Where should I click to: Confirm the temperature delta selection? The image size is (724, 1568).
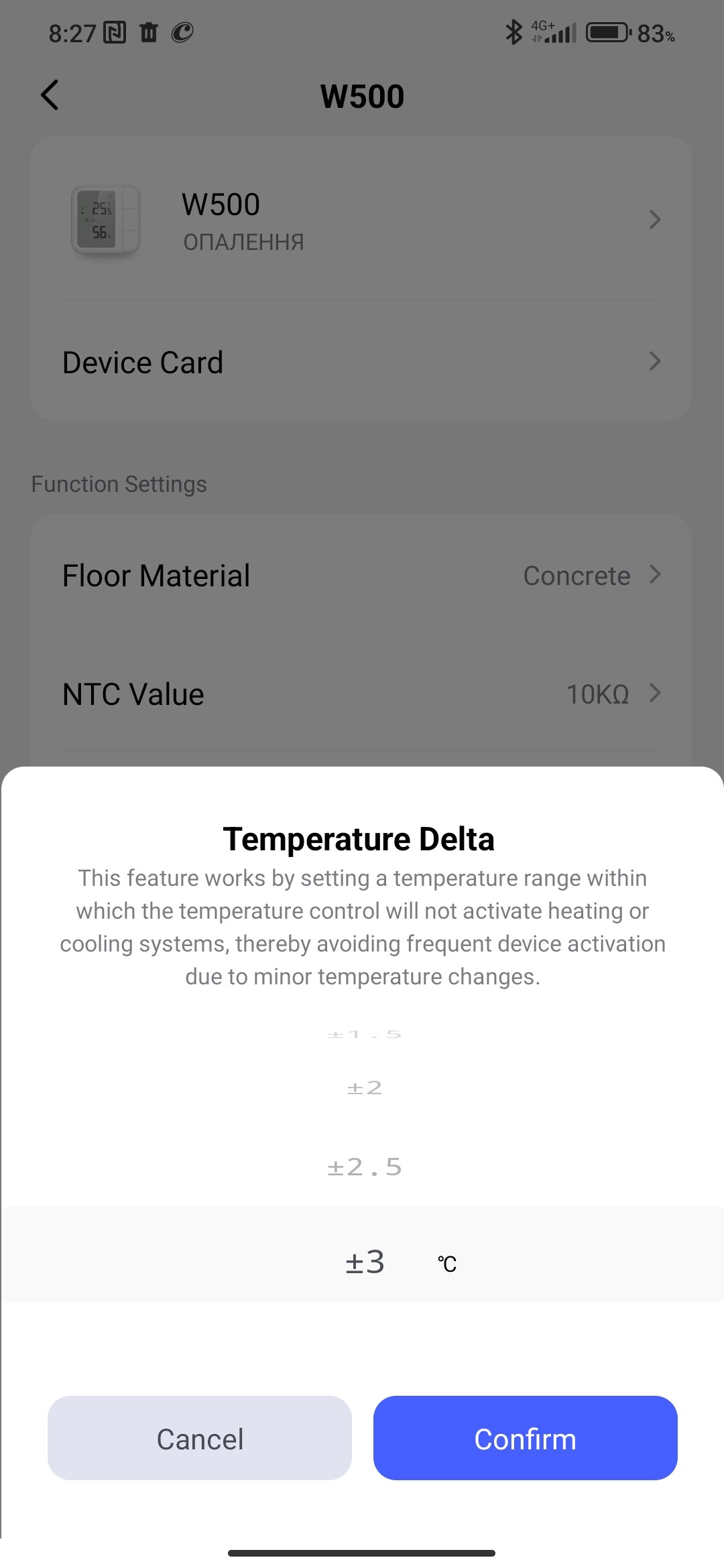pos(525,1439)
